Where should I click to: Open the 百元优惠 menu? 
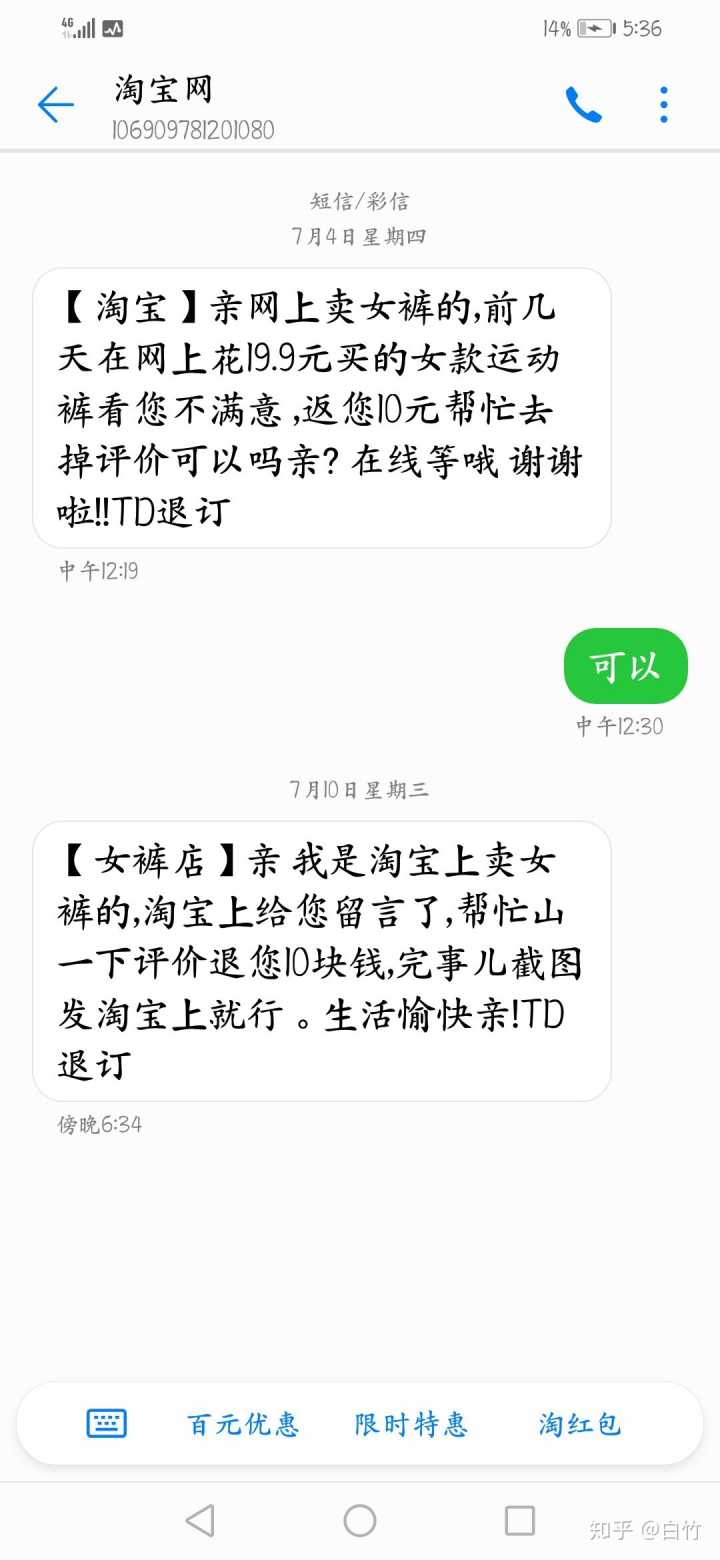tap(243, 1424)
